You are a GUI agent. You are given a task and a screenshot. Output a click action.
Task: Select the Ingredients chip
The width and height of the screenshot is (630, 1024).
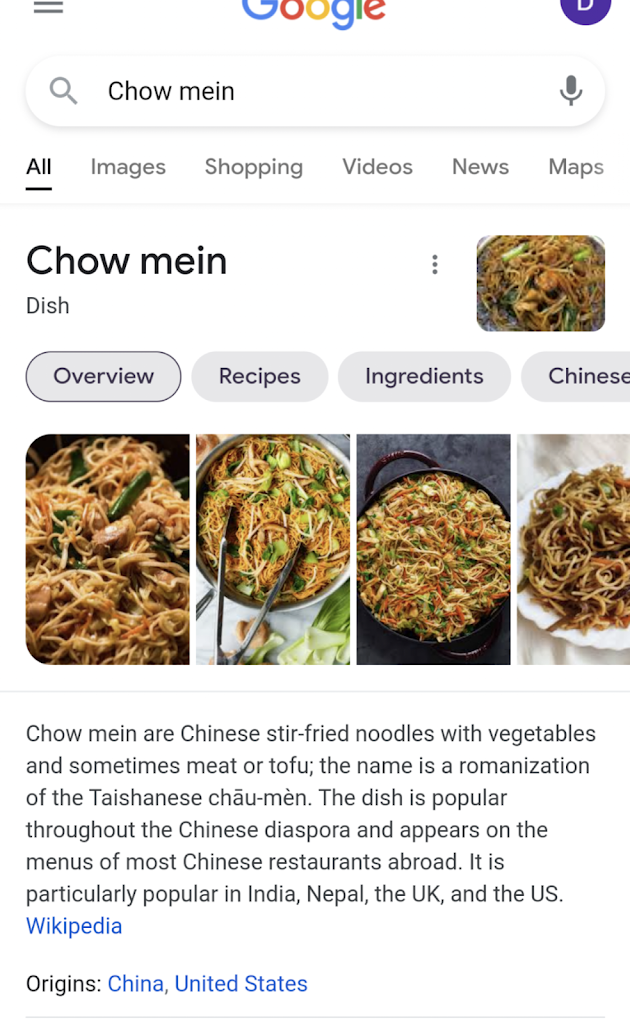(424, 376)
